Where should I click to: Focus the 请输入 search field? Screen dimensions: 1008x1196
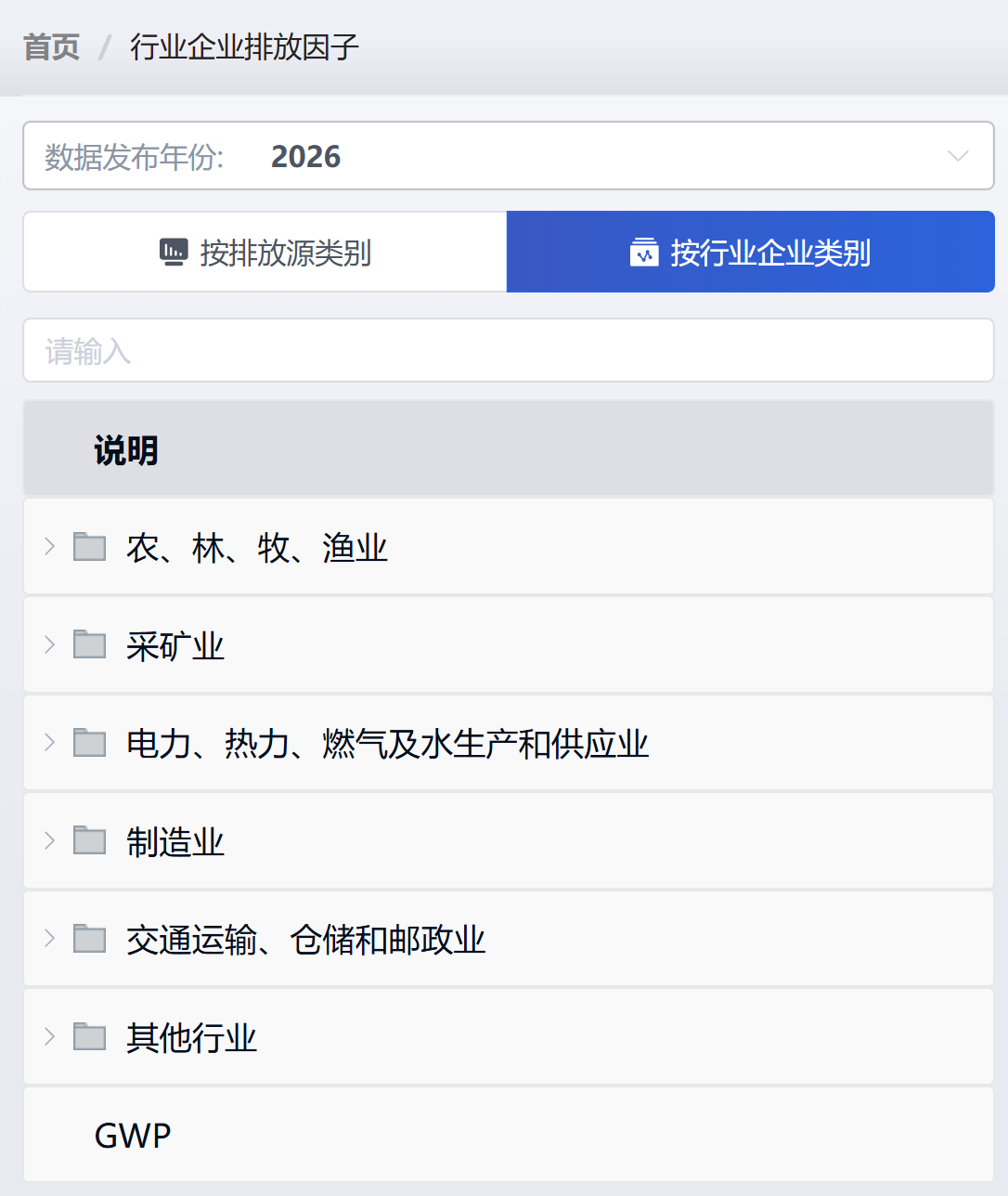click(508, 351)
